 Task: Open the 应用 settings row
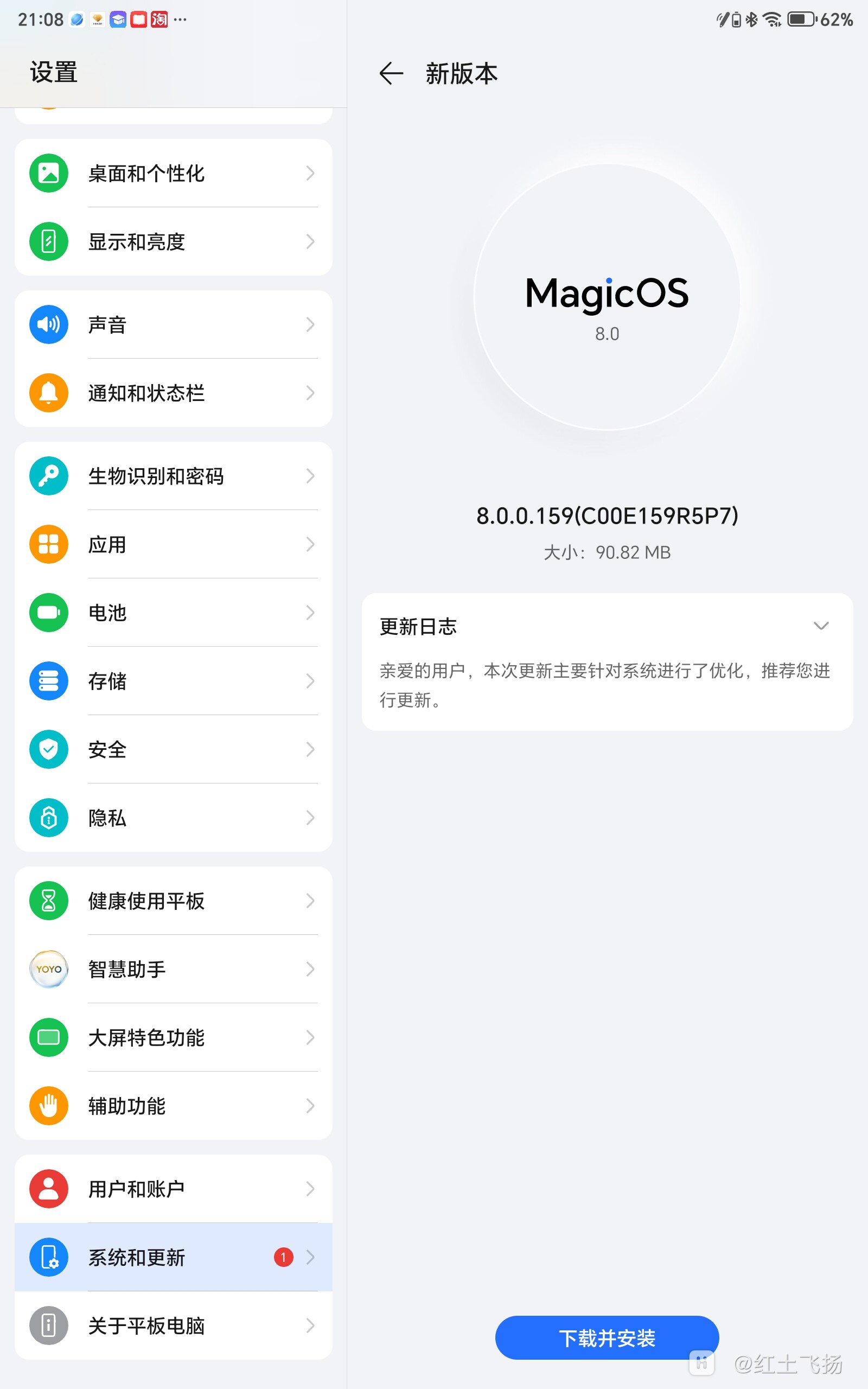(x=174, y=544)
